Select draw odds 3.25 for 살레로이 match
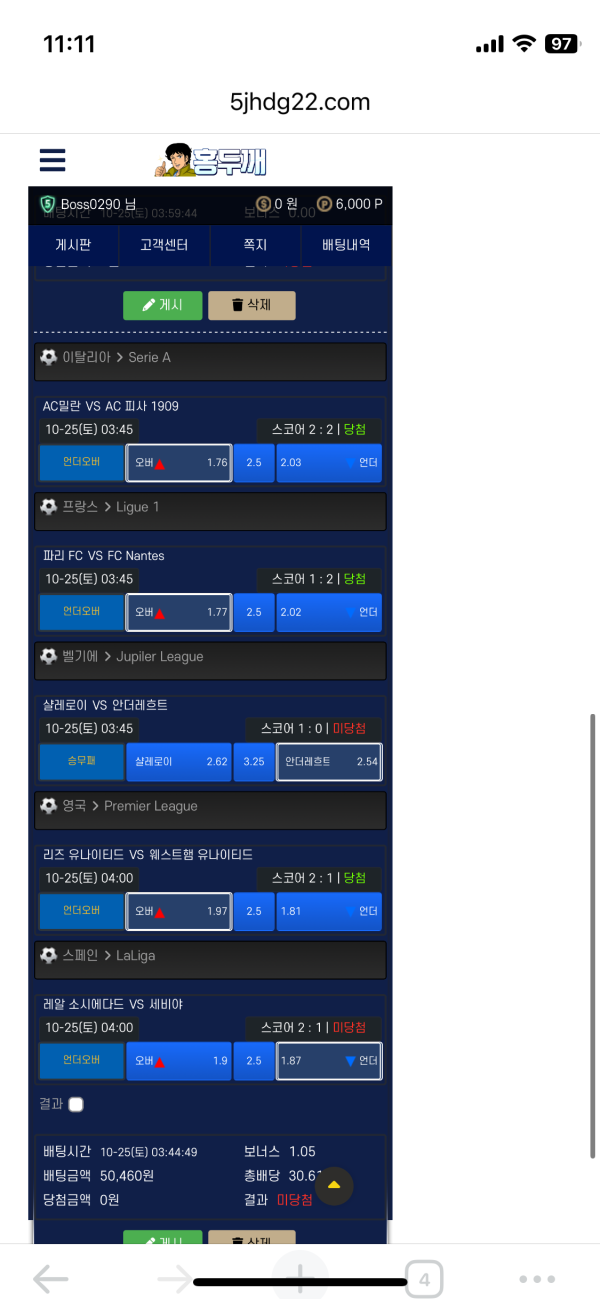 tap(254, 762)
